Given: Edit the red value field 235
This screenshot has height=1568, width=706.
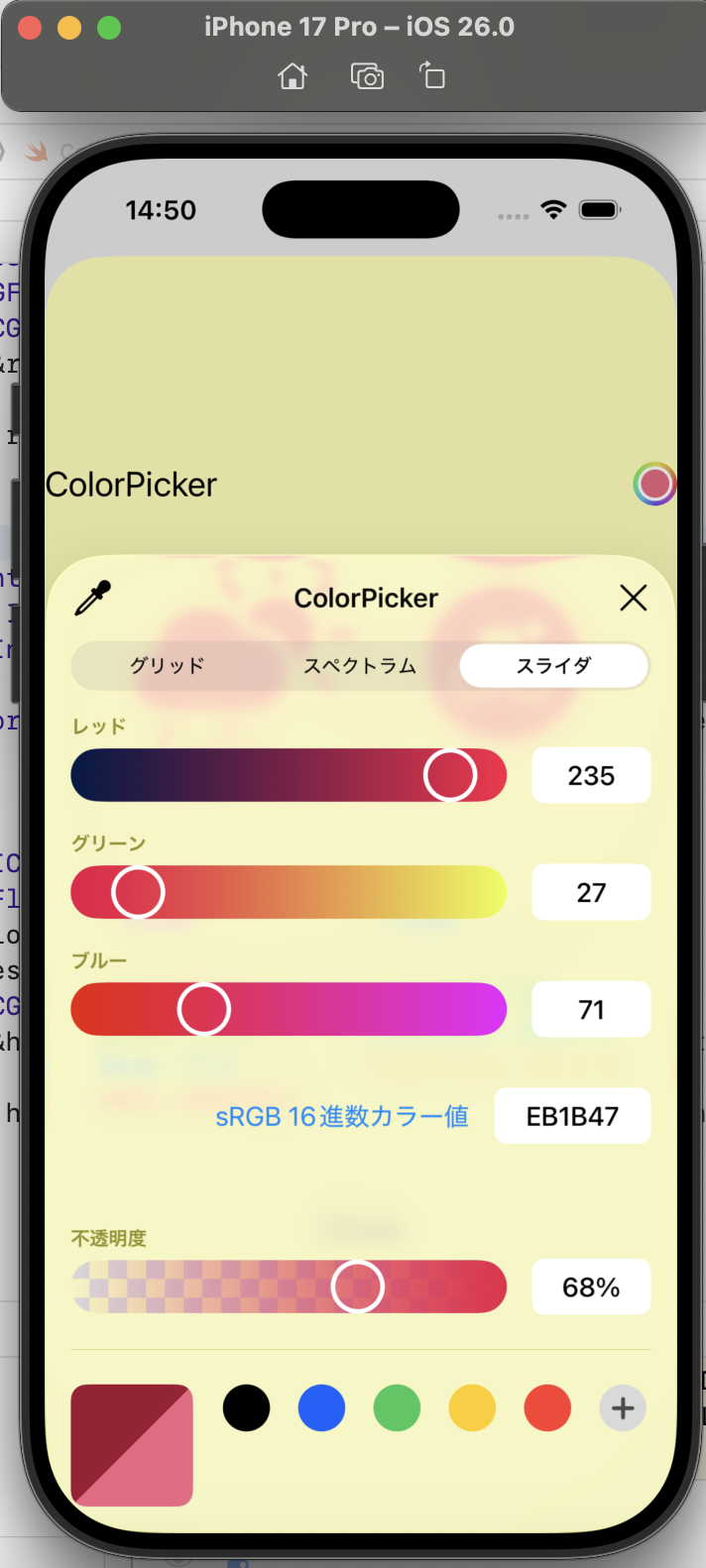Looking at the screenshot, I should 591,775.
